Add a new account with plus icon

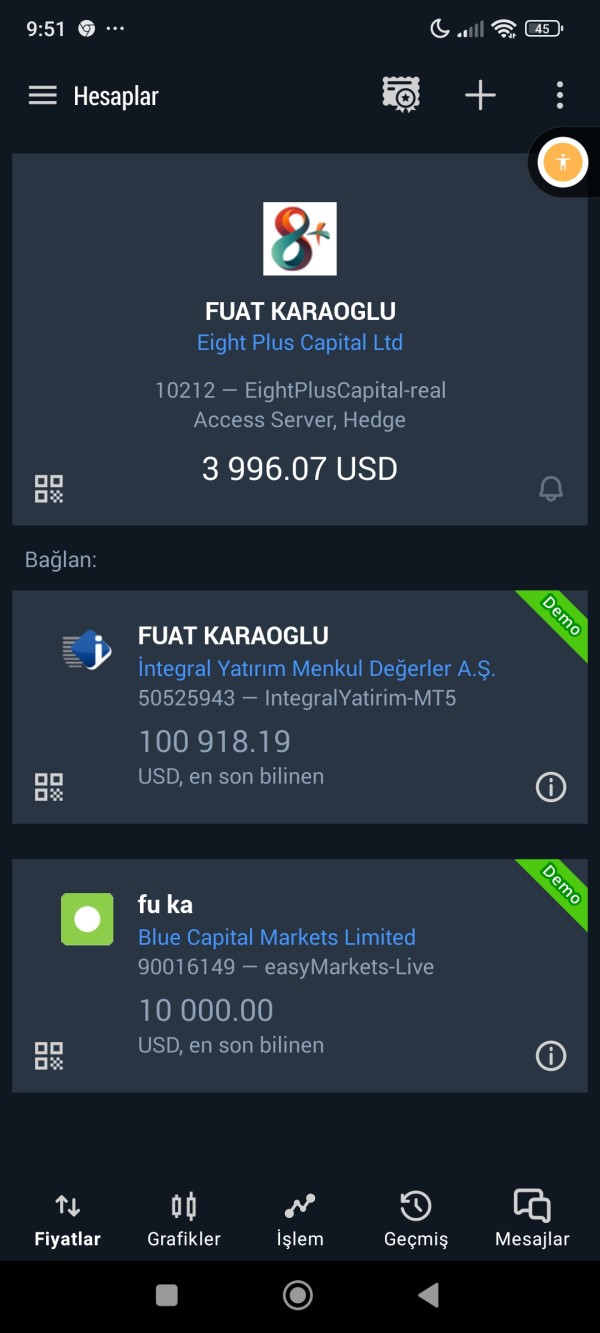[x=480, y=96]
